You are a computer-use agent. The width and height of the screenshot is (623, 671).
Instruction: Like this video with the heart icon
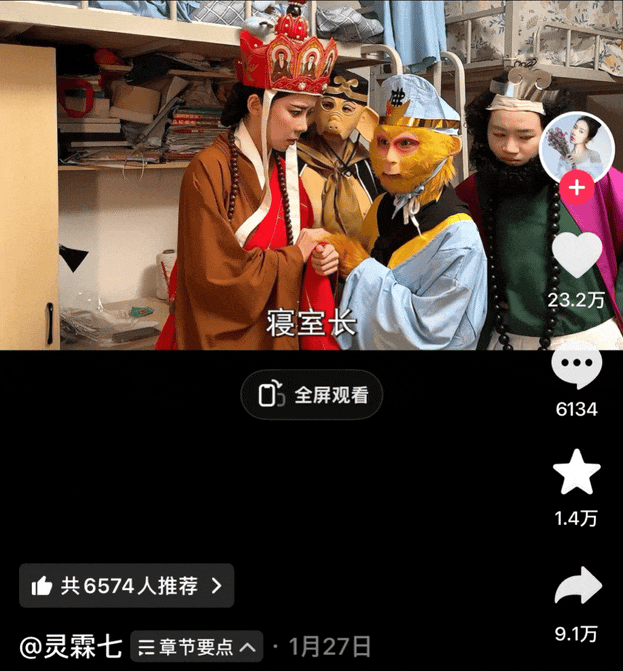tap(577, 255)
